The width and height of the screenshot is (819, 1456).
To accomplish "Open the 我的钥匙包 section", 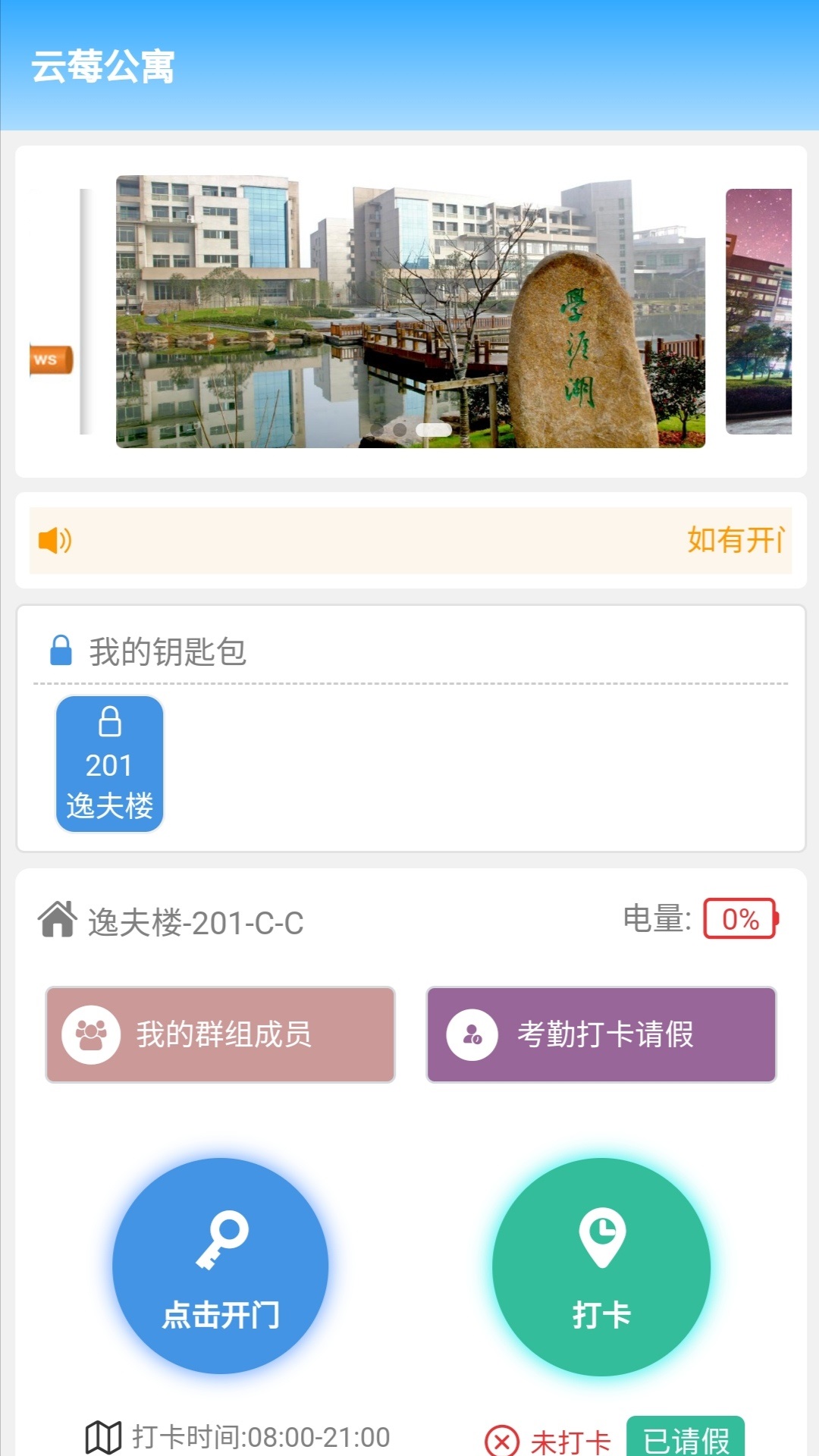I will (x=167, y=648).
